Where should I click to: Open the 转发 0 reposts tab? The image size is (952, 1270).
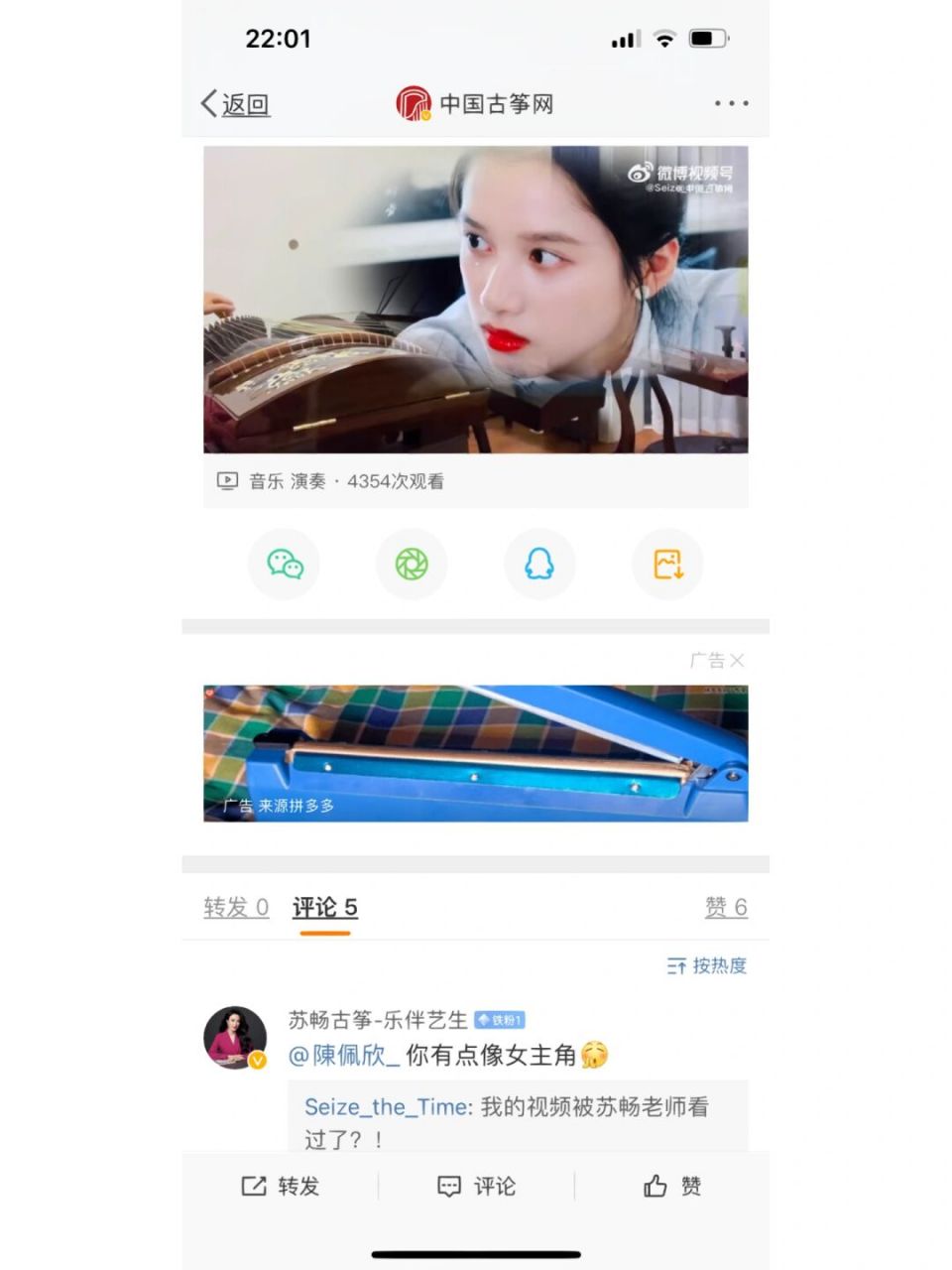coord(235,907)
